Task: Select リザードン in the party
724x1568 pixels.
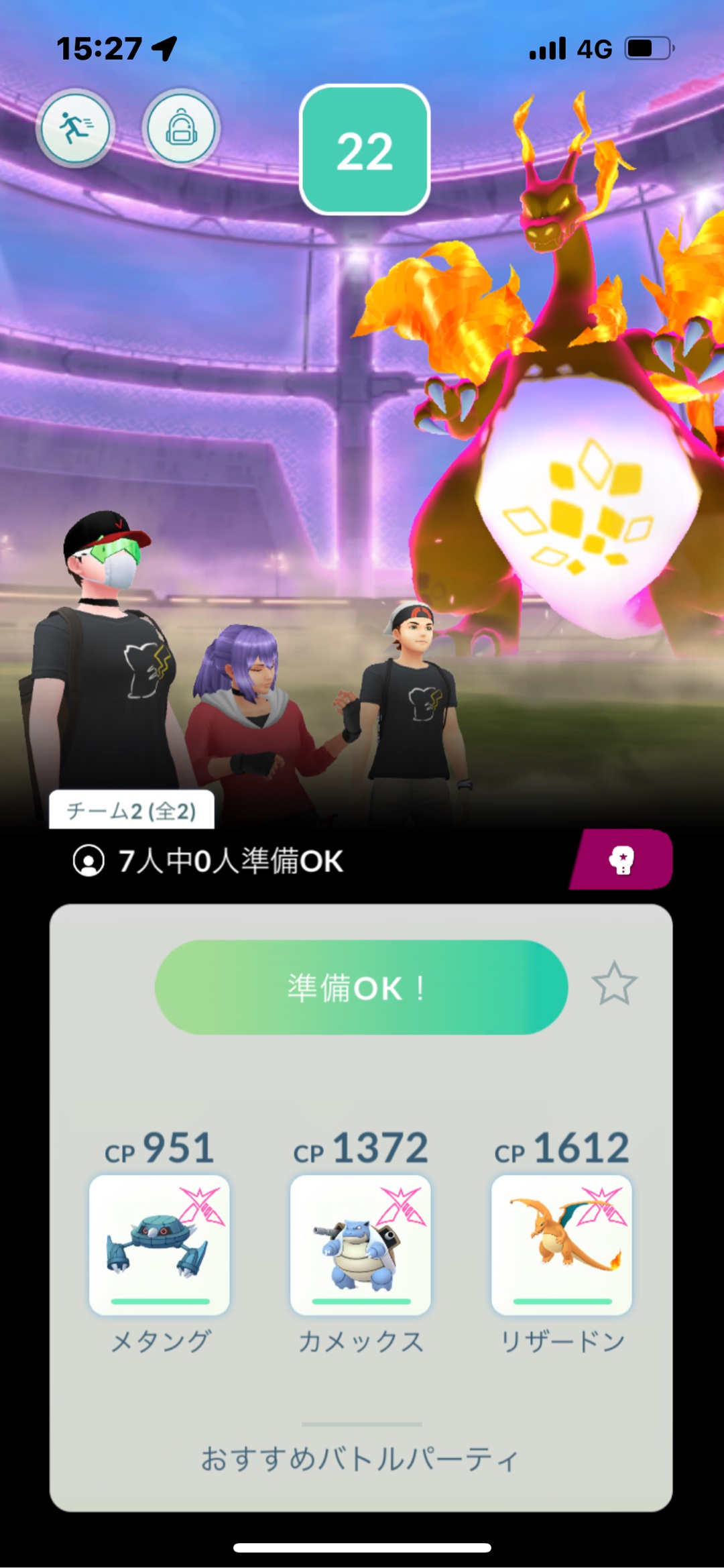Action: coord(562,1245)
